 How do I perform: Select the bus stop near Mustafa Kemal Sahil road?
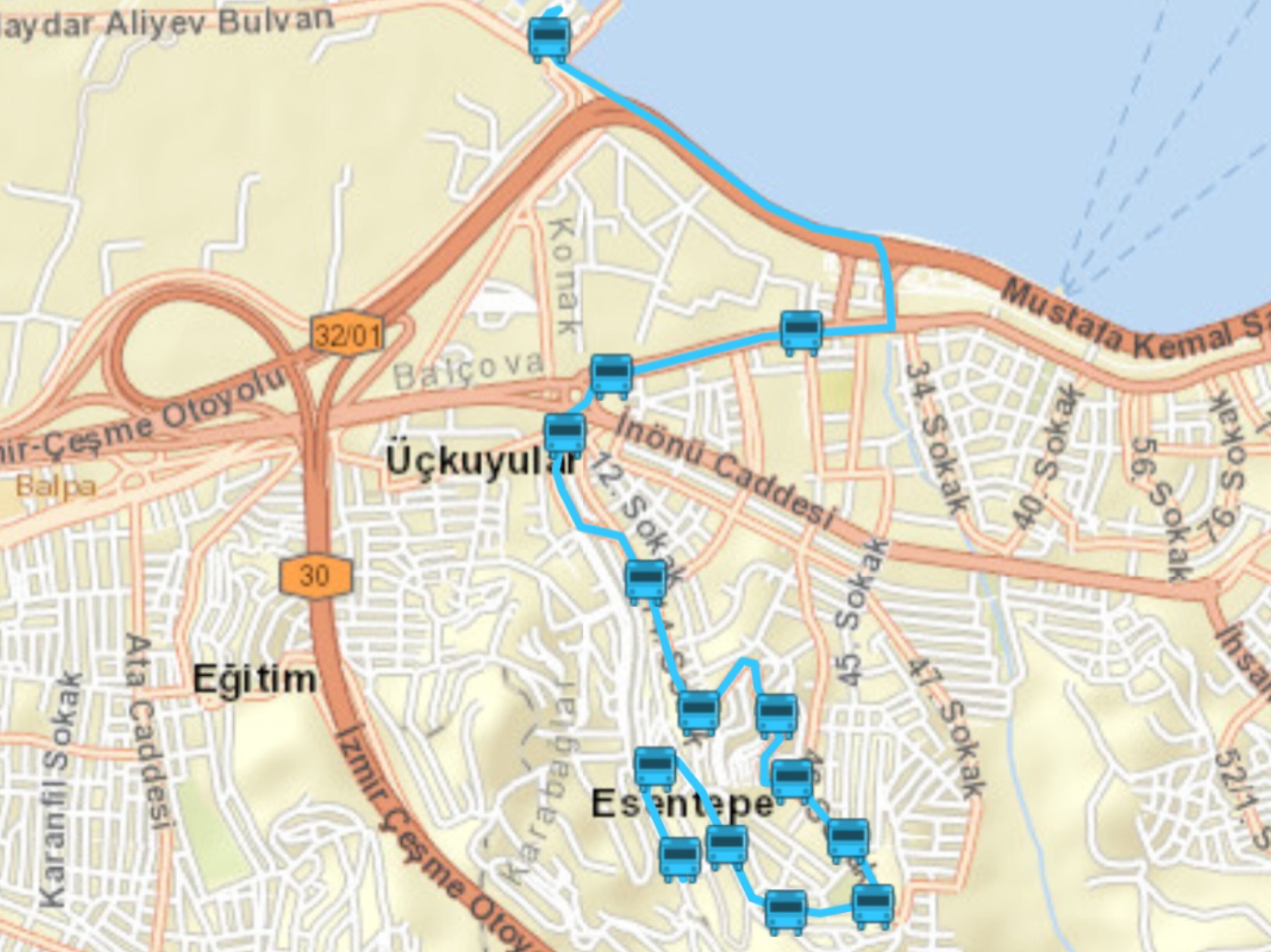(x=801, y=332)
